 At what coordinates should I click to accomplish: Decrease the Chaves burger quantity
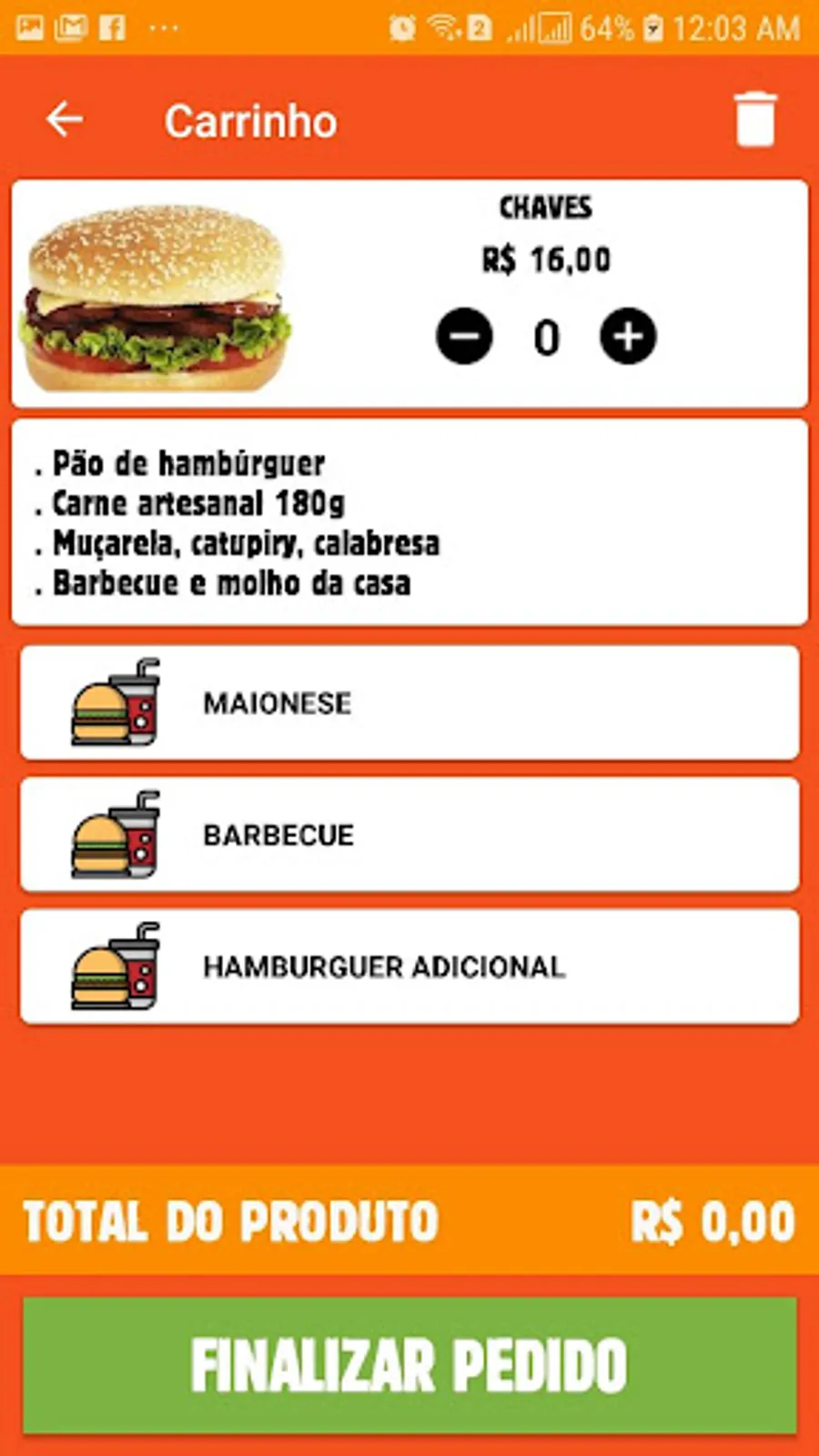pos(464,337)
